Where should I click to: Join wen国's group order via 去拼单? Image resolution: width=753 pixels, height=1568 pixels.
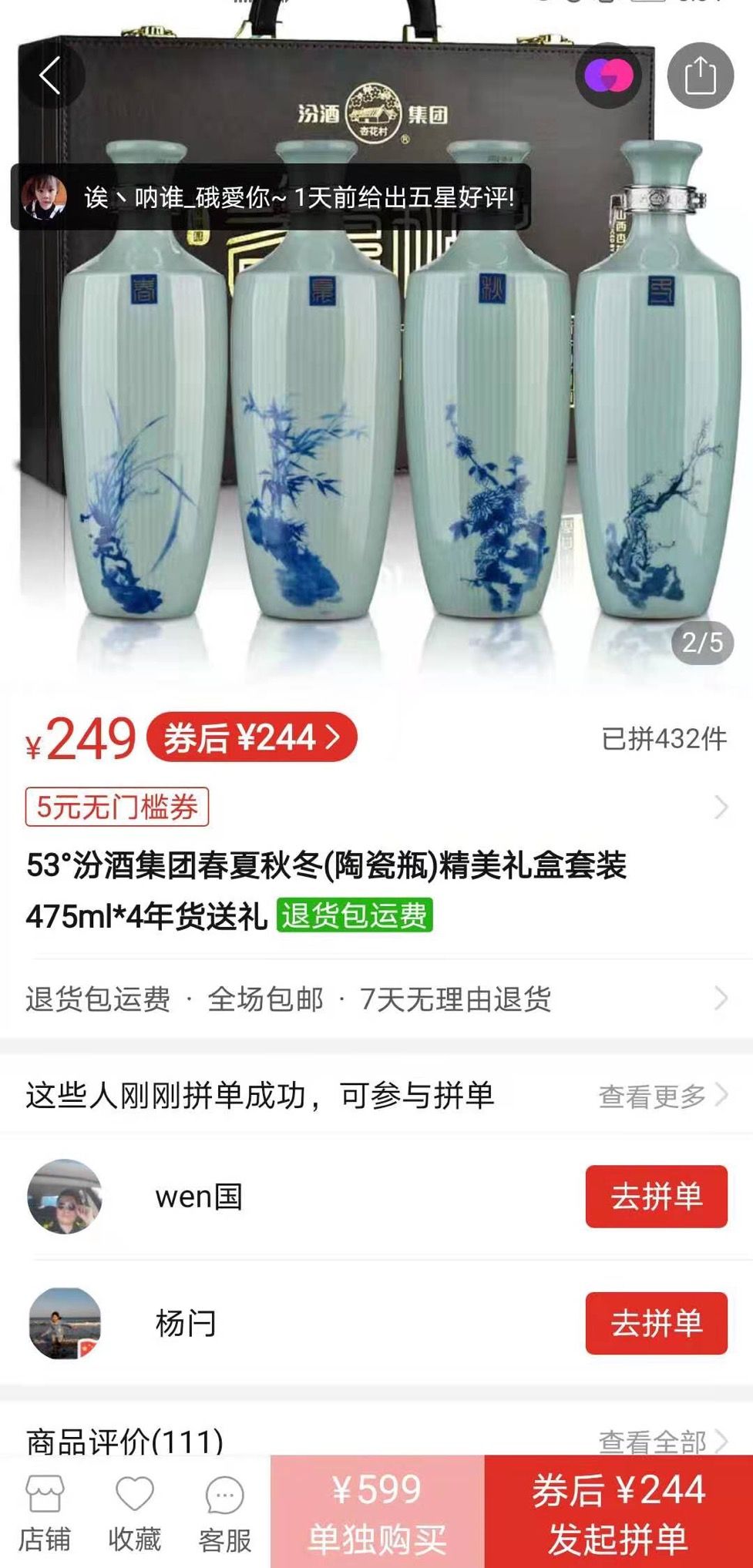coord(656,1197)
